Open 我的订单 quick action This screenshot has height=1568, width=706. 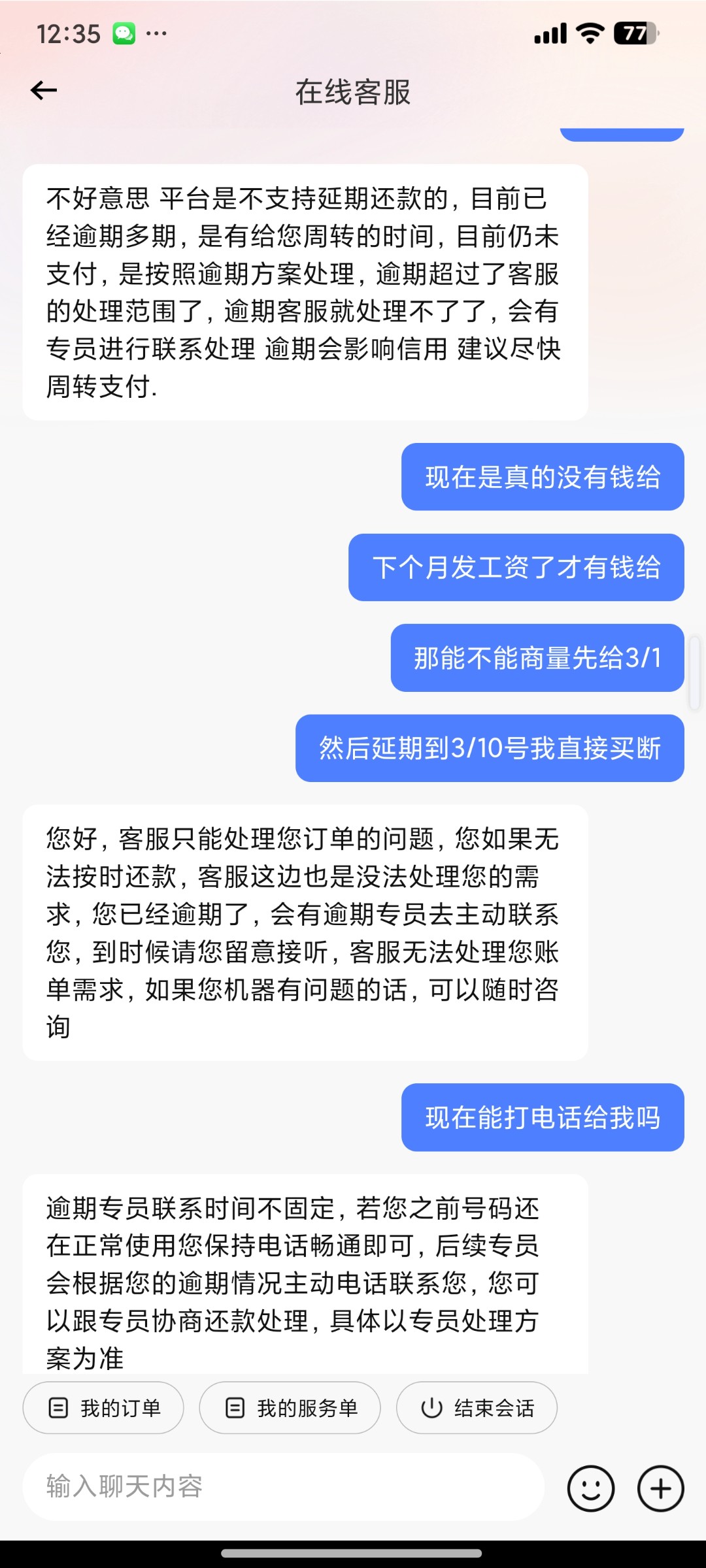(103, 1408)
